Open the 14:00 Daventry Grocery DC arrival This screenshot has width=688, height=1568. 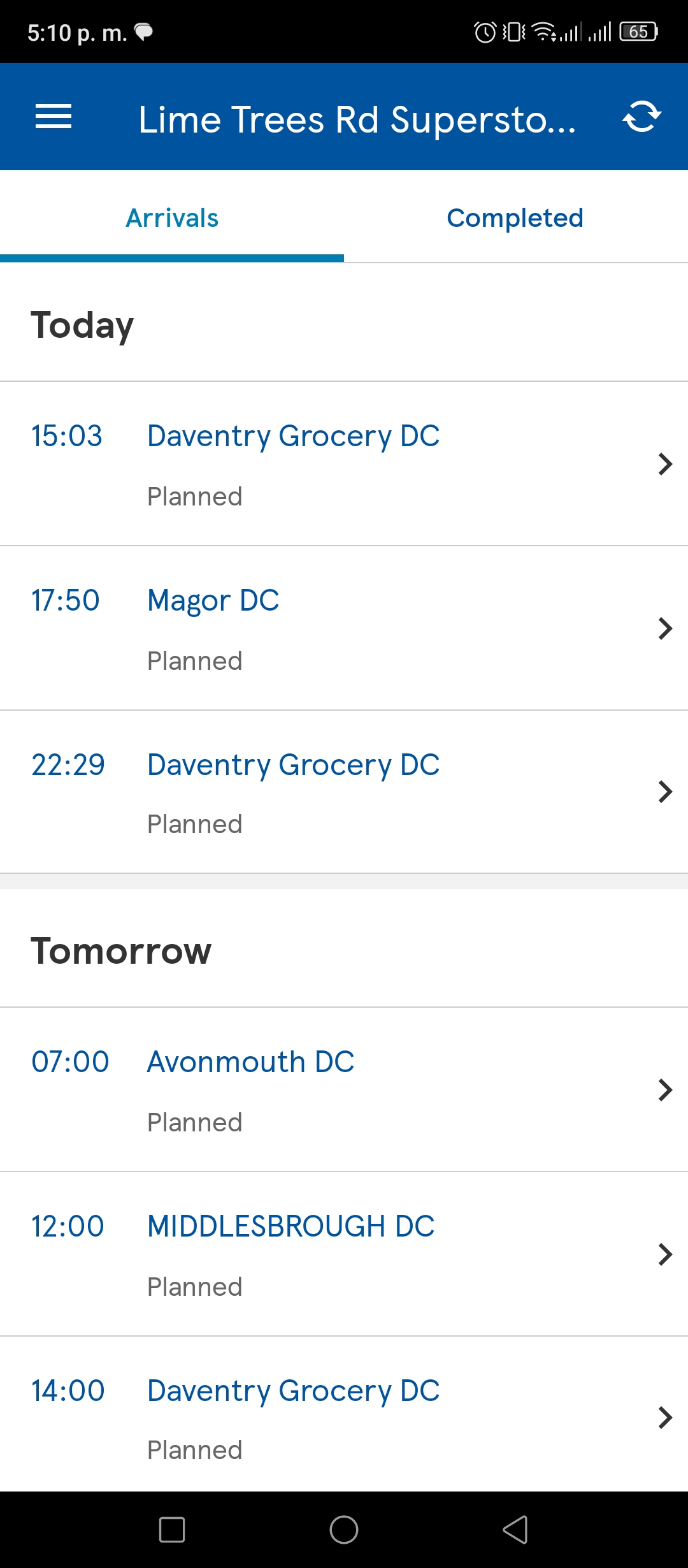[344, 1415]
